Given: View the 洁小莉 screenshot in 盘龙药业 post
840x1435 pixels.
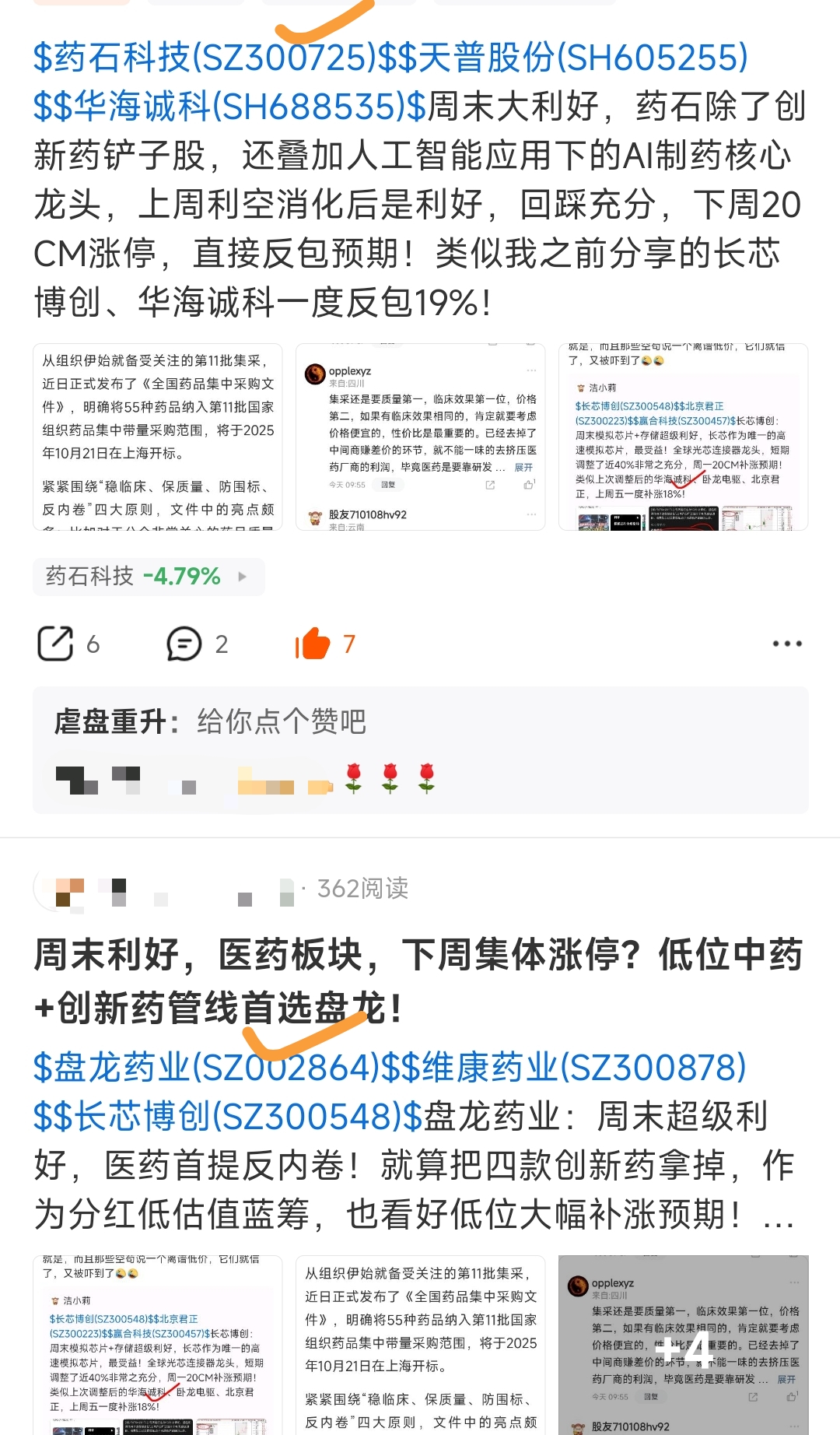Looking at the screenshot, I should (158, 1345).
